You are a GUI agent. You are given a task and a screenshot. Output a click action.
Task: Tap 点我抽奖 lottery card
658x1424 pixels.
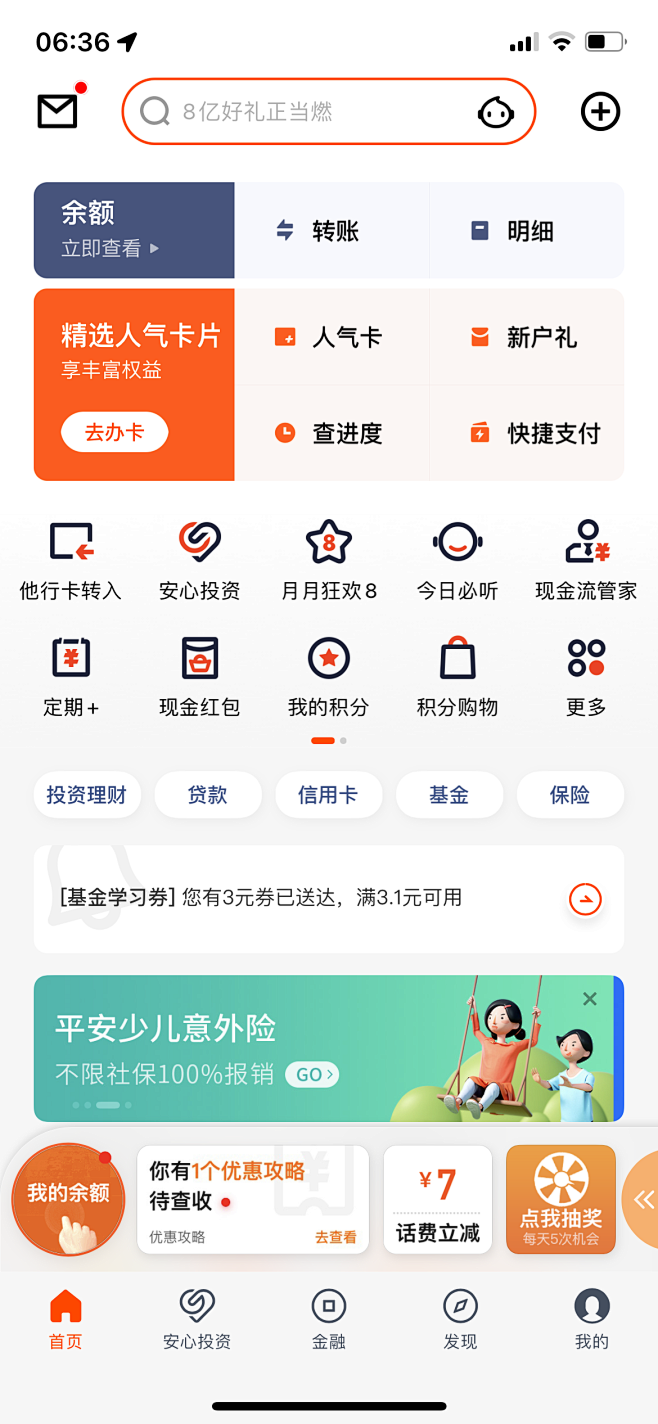point(561,1199)
